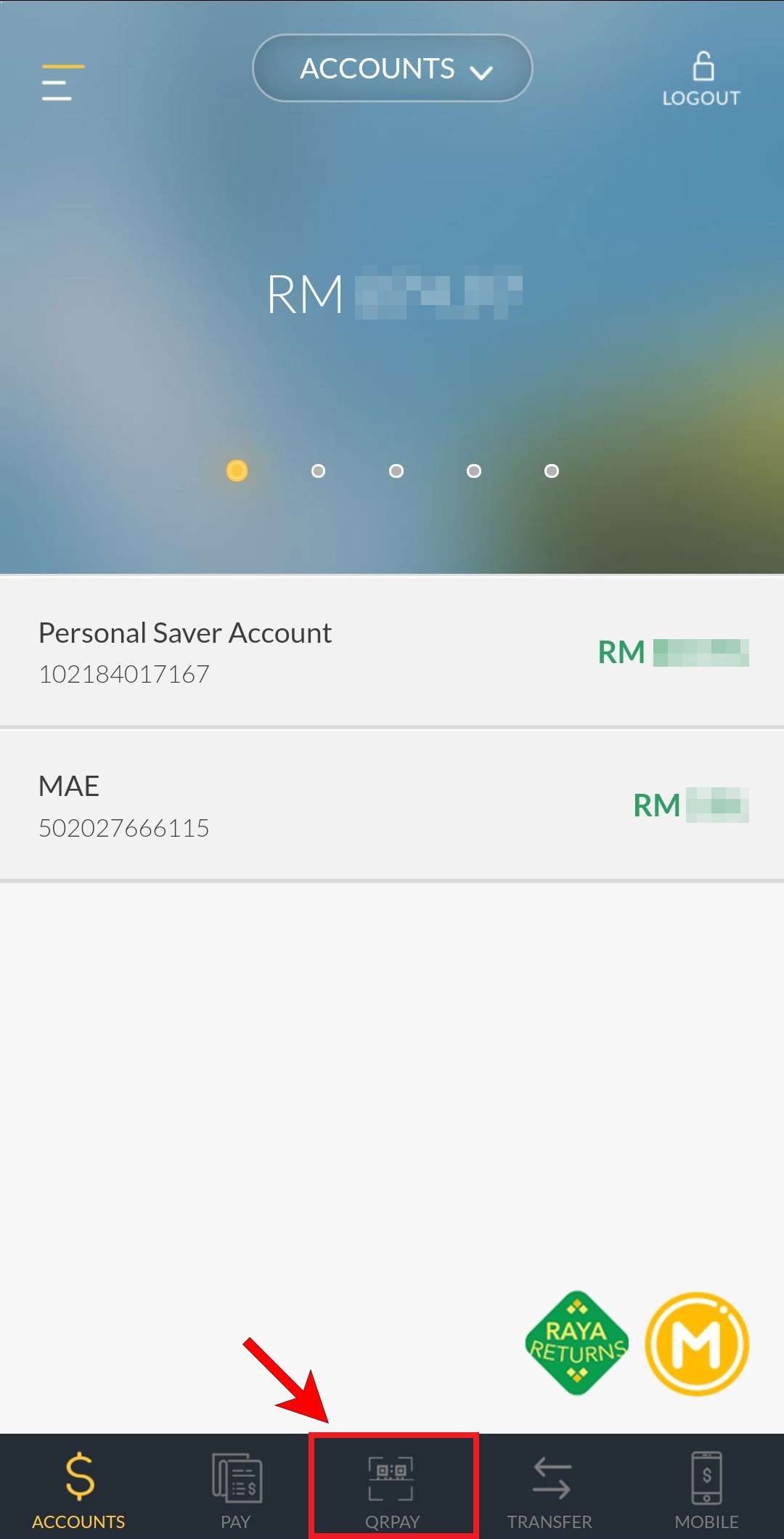Expand the ACCOUNTS dropdown
Image resolution: width=784 pixels, height=1539 pixels.
[393, 68]
